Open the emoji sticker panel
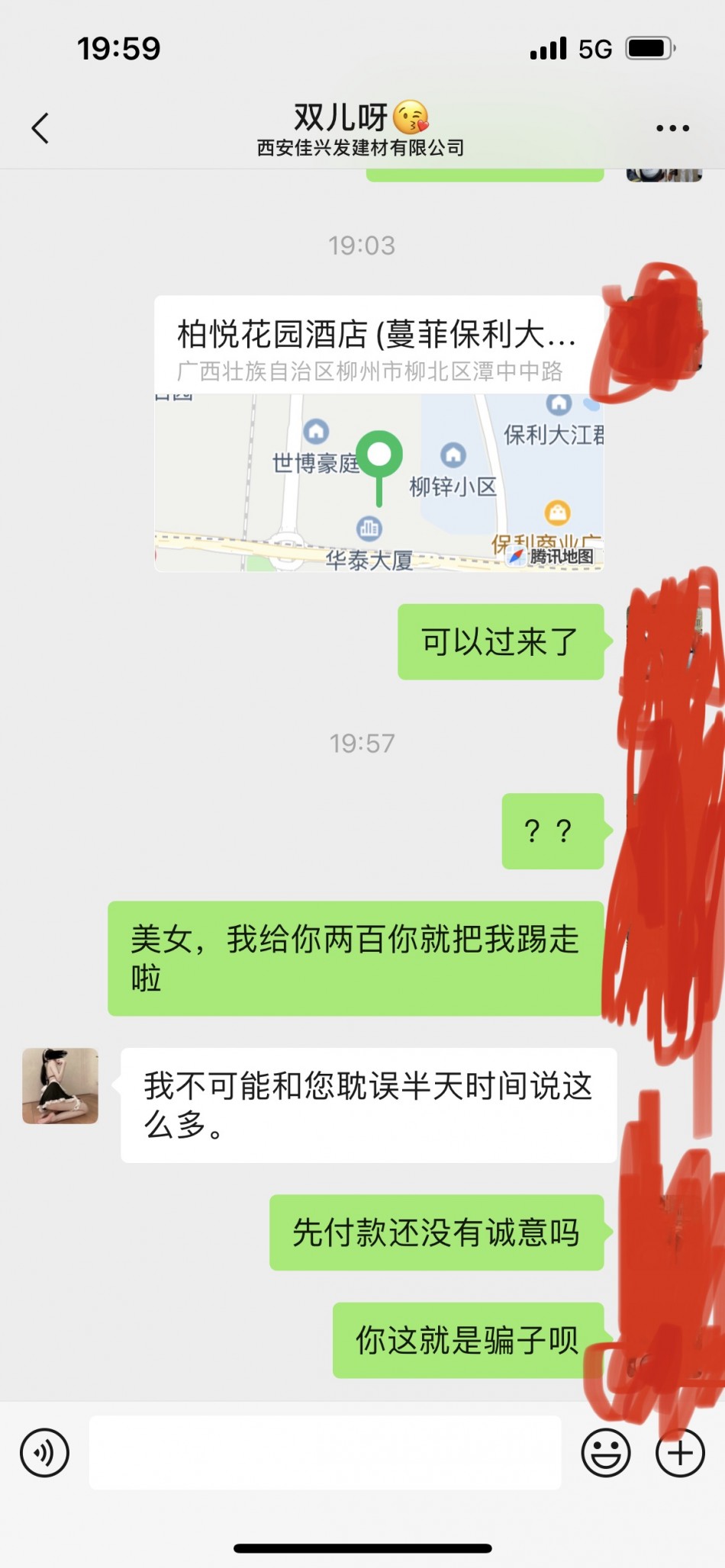Viewport: 725px width, 1568px height. (x=606, y=1453)
